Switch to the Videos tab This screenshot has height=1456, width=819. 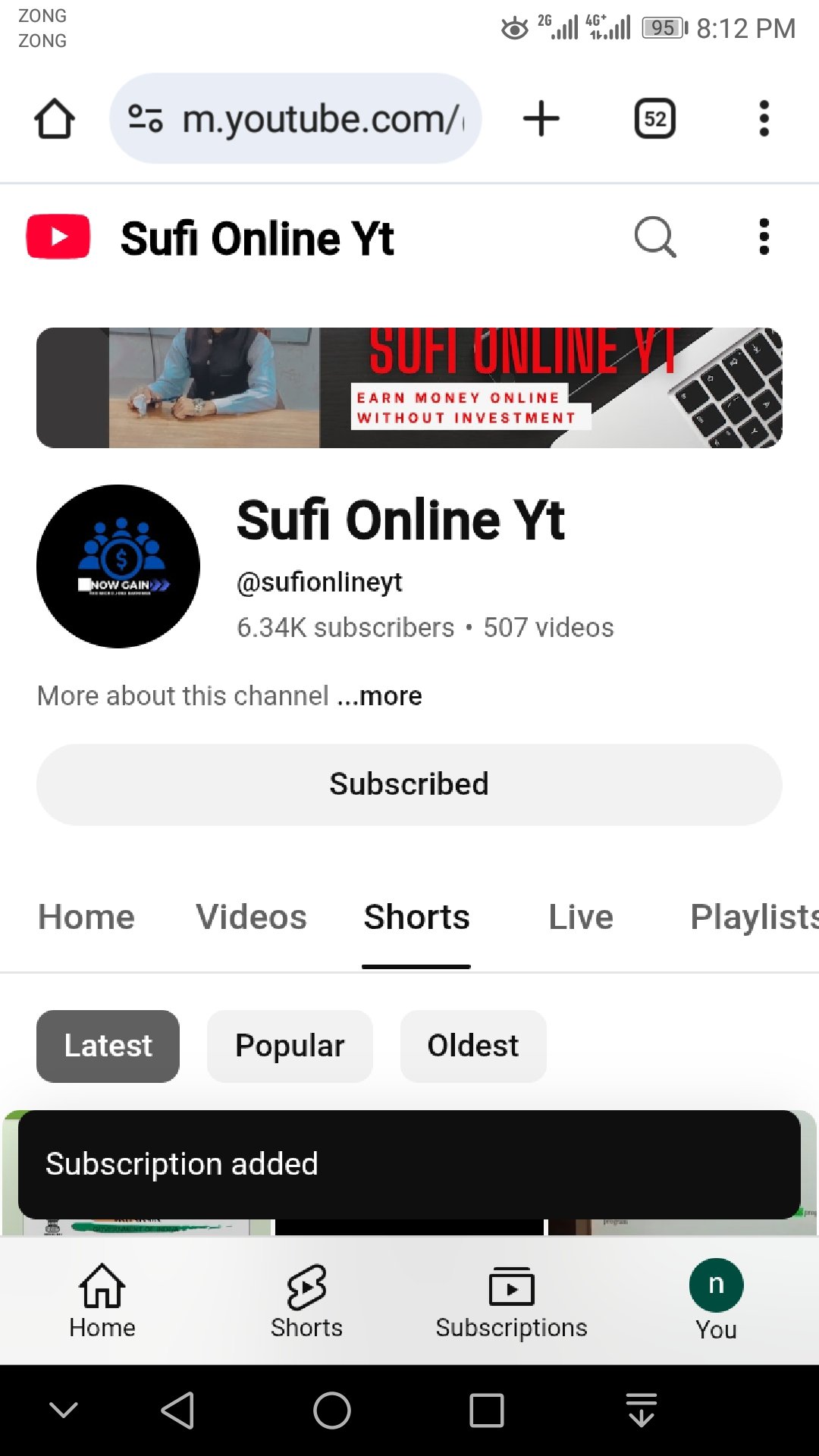[251, 918]
